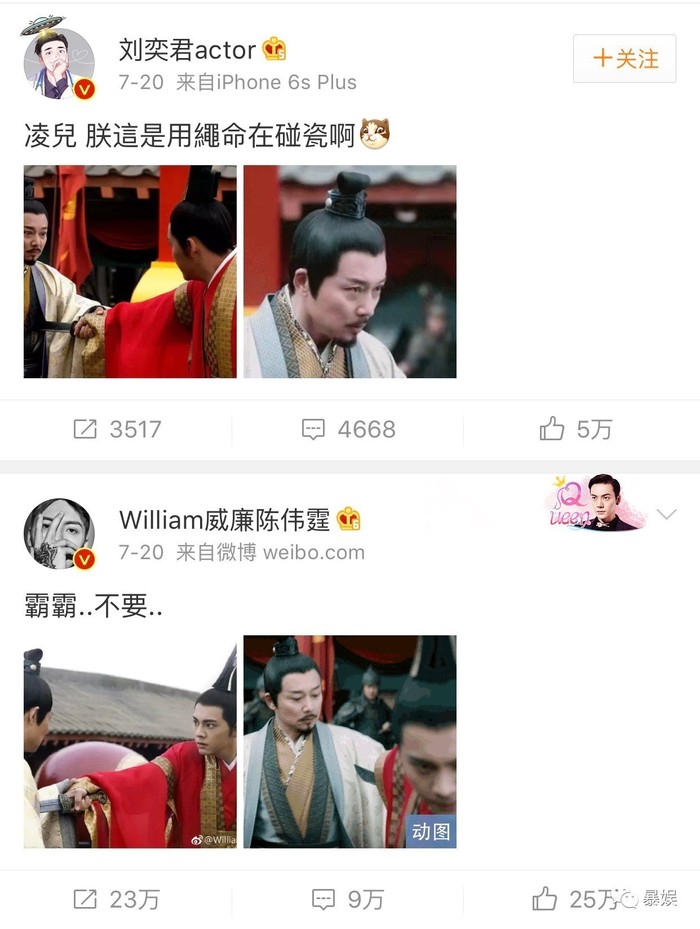Screen dimensions: 700x929
Task: Follow 刘奕君actor with the 关注 button
Action: [x=625, y=59]
